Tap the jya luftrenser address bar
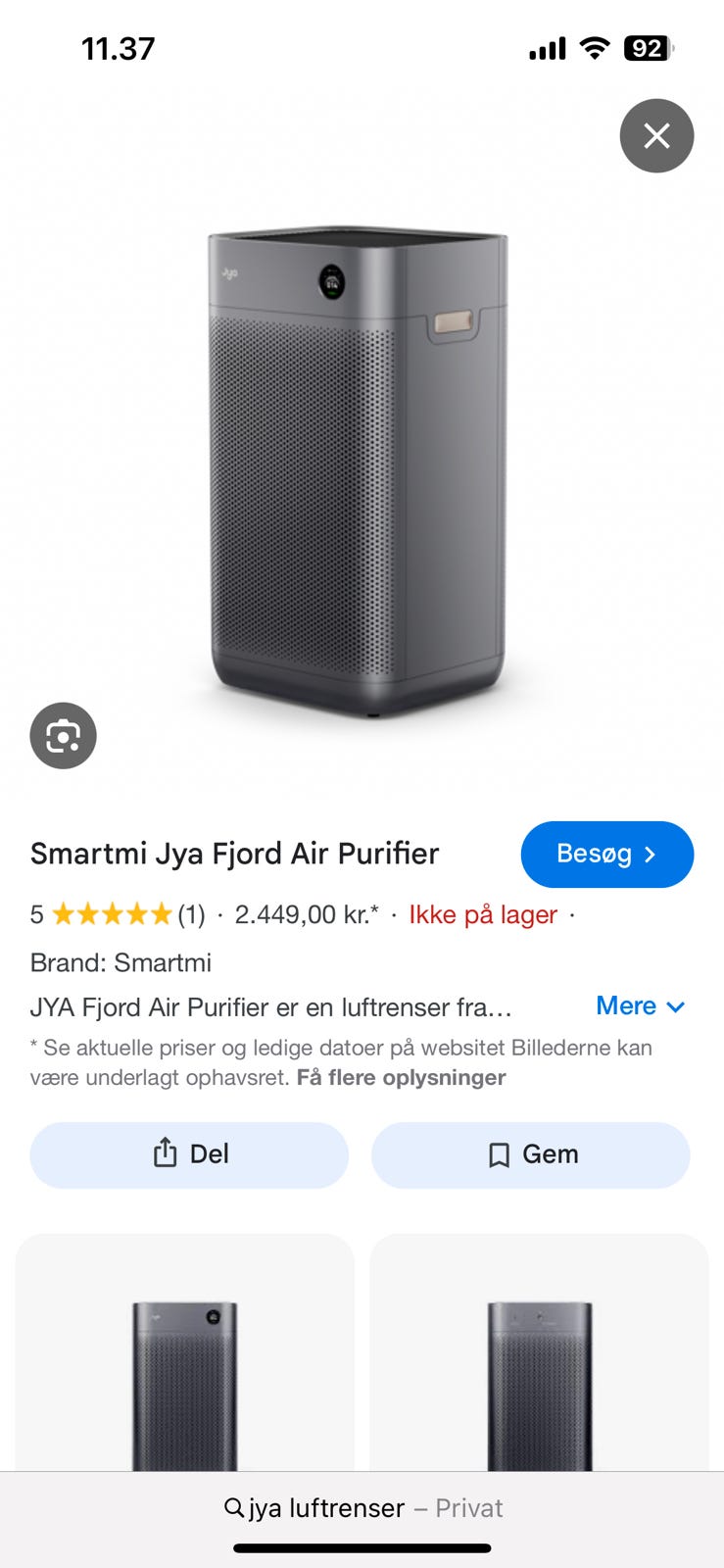The image size is (724, 1568). tap(362, 1508)
